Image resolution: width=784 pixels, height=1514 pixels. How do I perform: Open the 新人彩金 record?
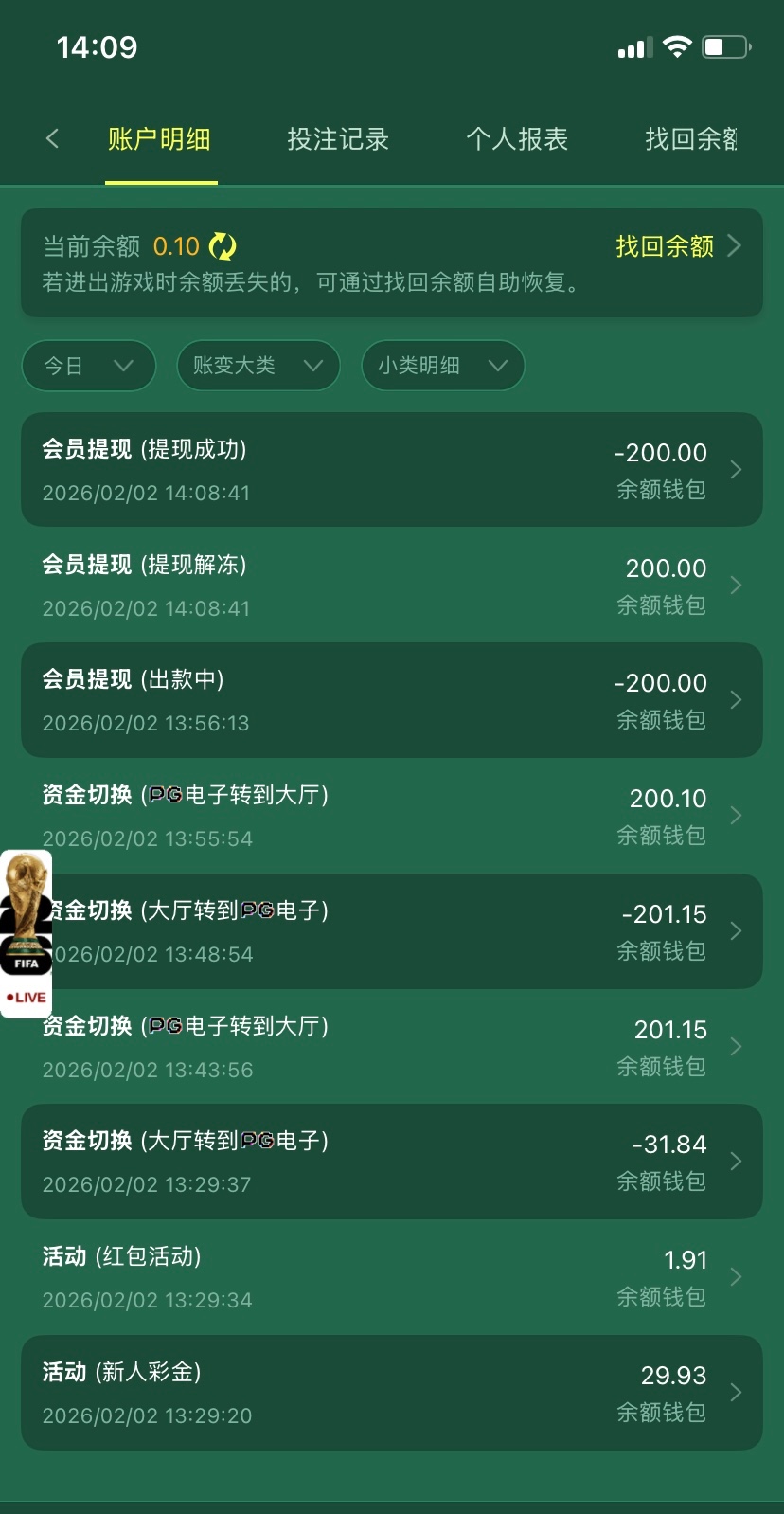391,1393
